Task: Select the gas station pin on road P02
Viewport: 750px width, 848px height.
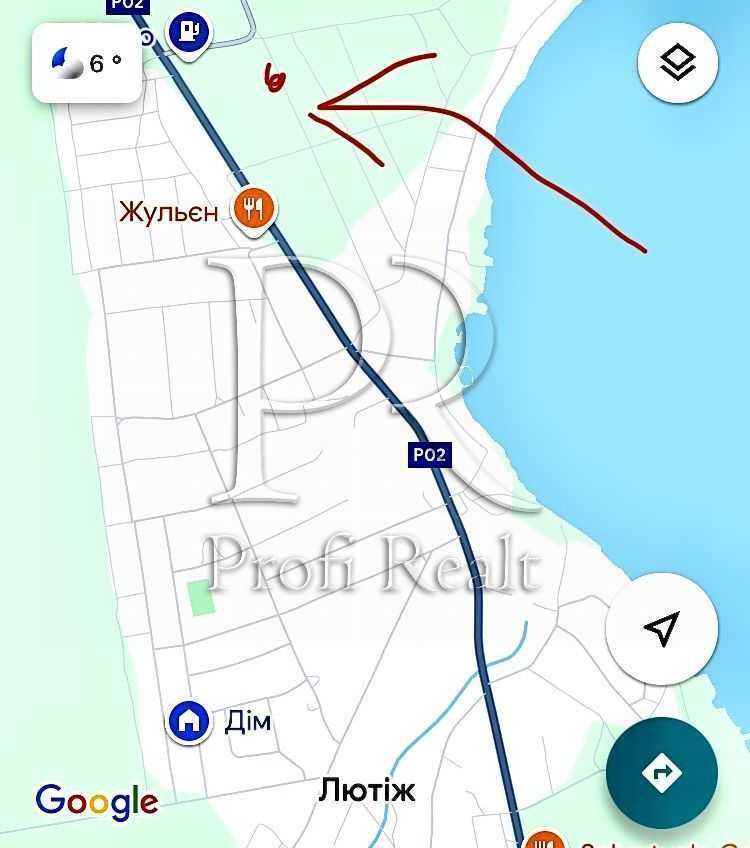Action: [187, 32]
